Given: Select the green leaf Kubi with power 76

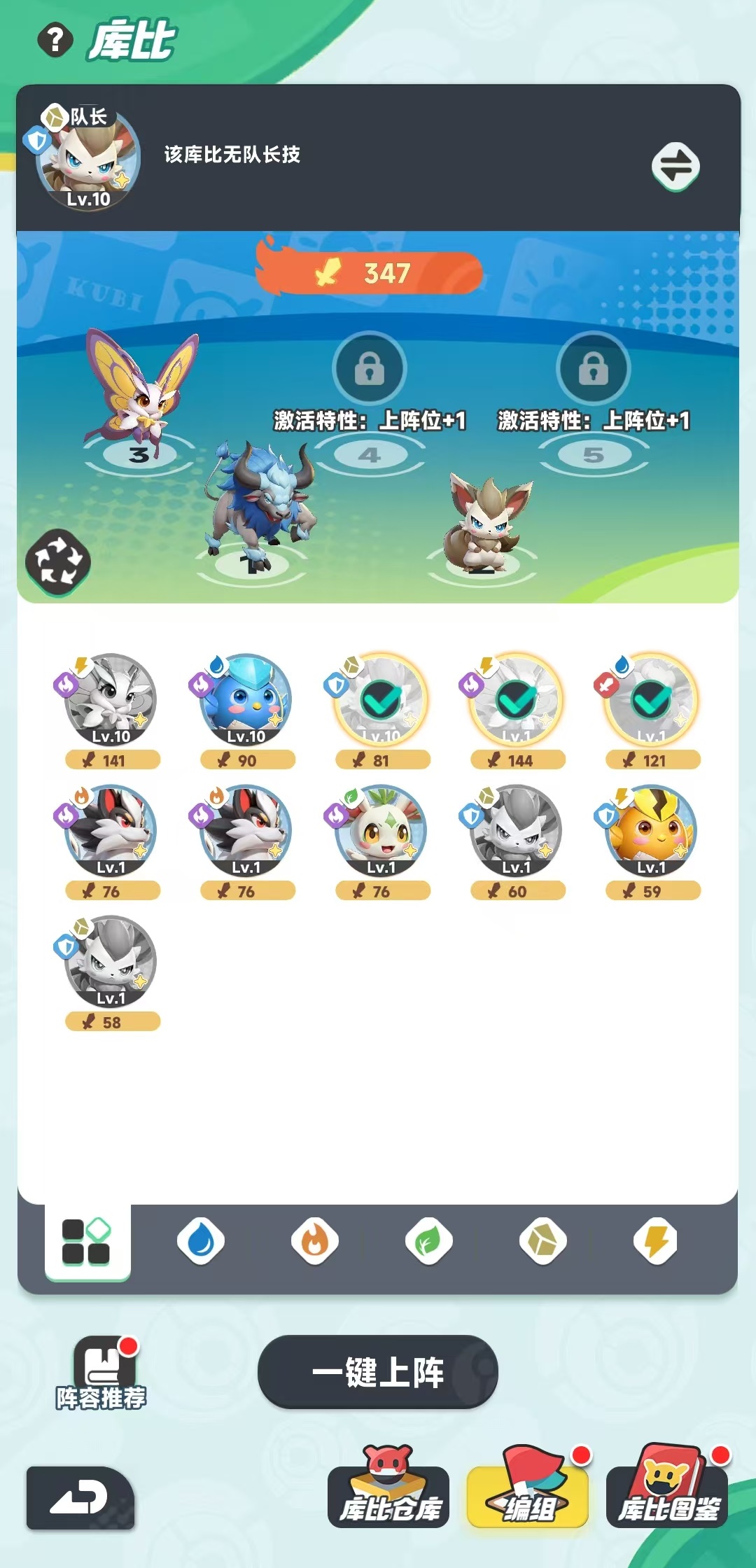Looking at the screenshot, I should [x=381, y=831].
